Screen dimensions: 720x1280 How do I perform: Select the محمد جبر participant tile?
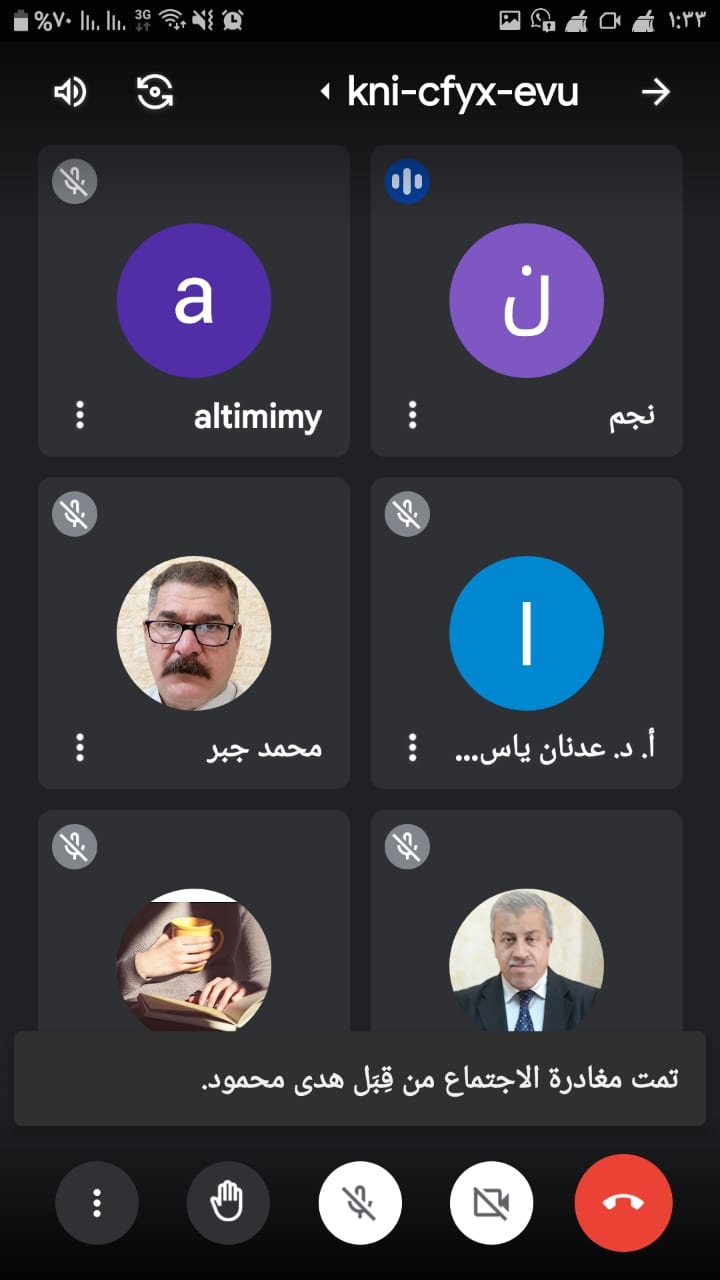tap(194, 632)
